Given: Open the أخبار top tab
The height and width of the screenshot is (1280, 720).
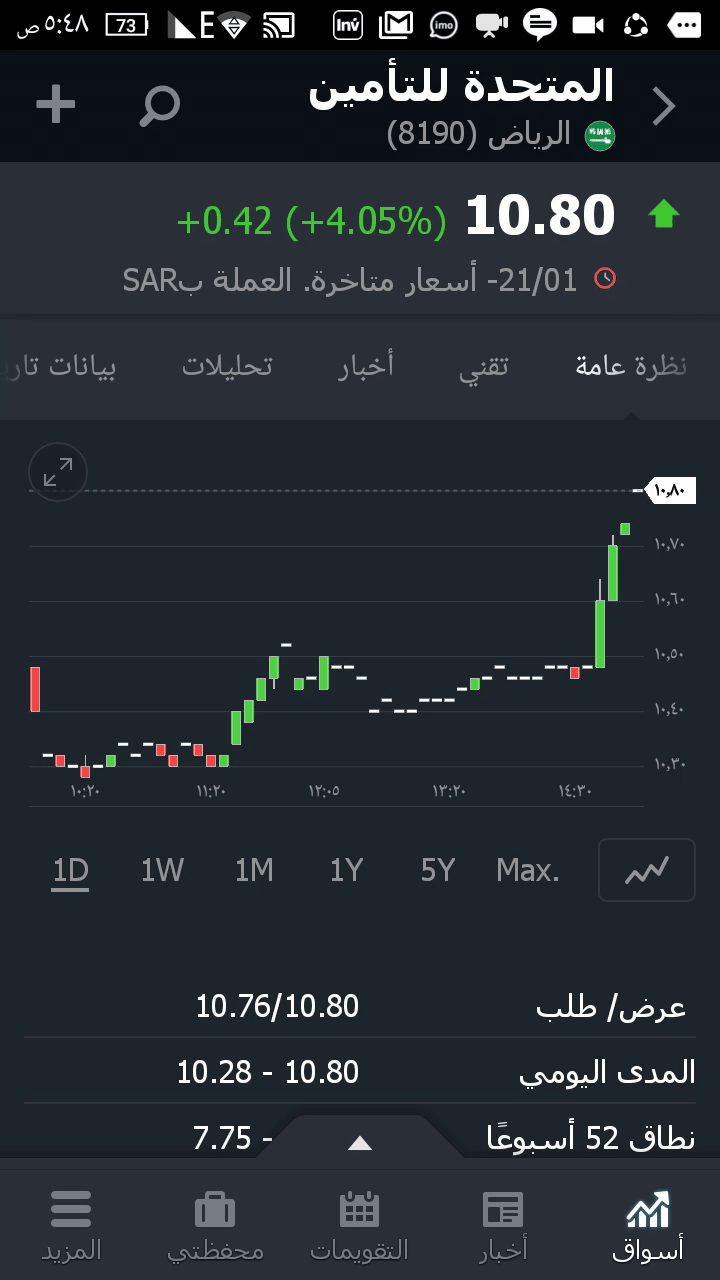Looking at the screenshot, I should pyautogui.click(x=366, y=367).
